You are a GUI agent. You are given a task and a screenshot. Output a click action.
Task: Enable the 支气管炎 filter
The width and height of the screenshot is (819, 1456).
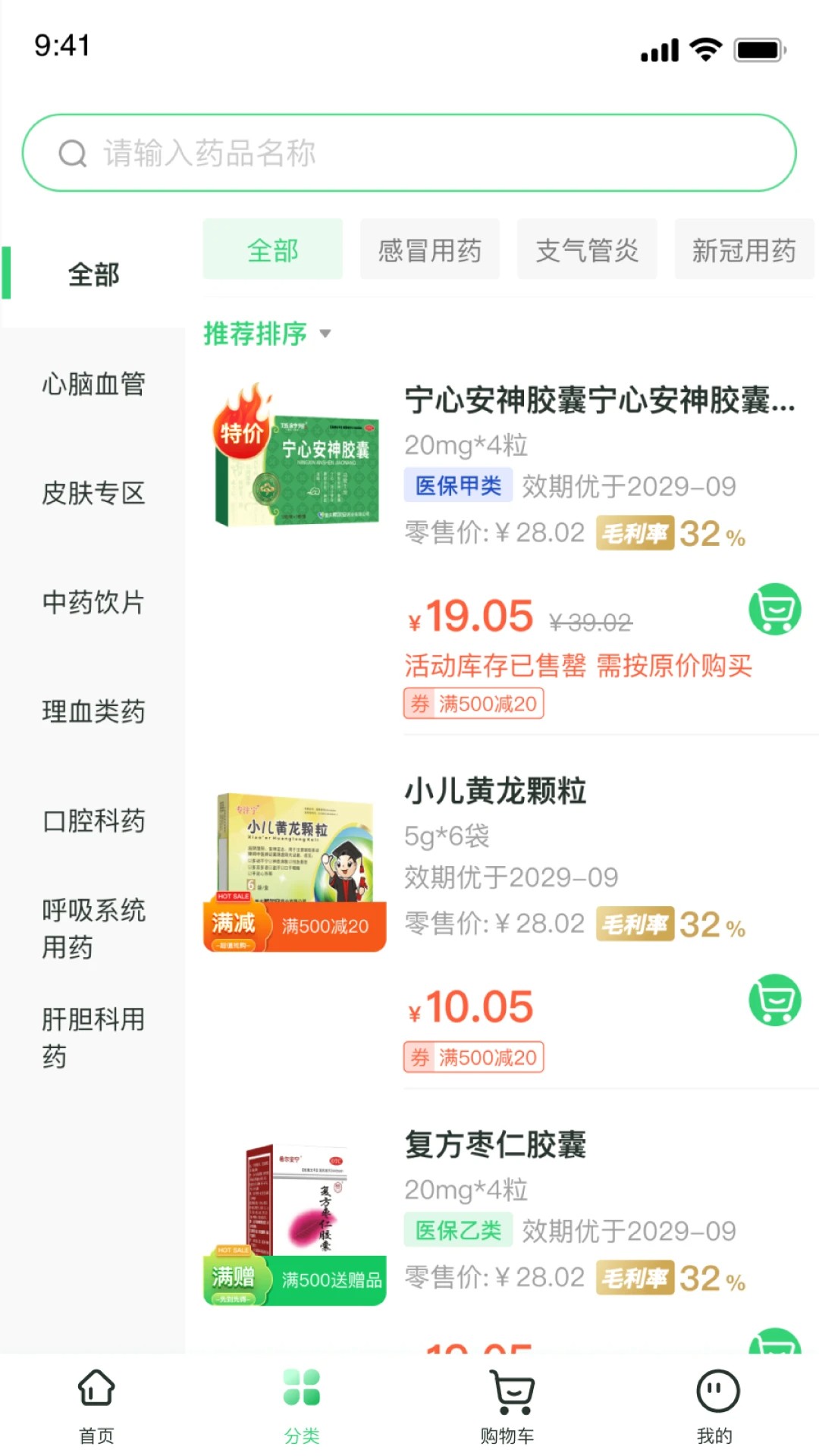(x=587, y=249)
